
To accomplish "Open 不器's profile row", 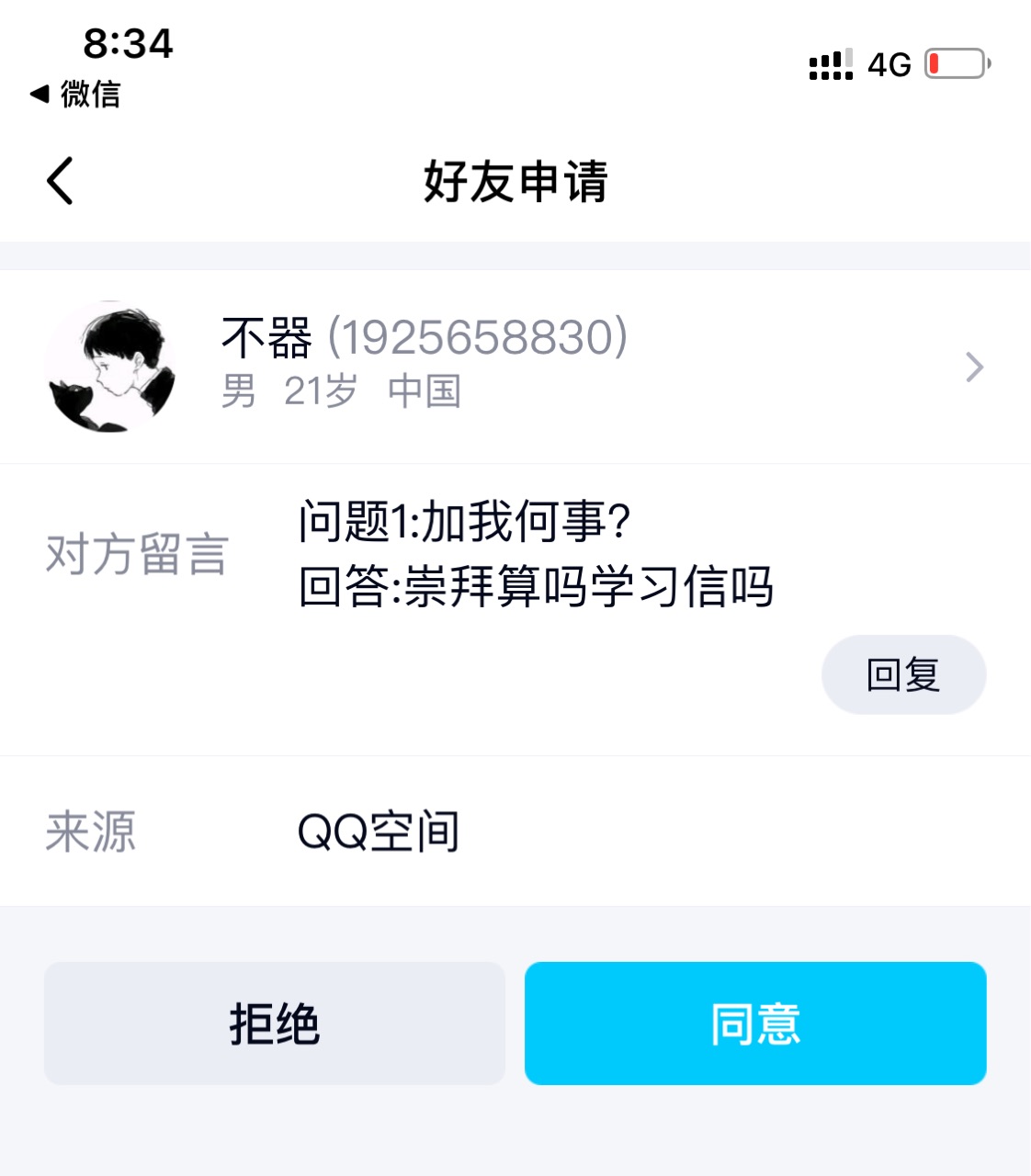I will tap(515, 367).
